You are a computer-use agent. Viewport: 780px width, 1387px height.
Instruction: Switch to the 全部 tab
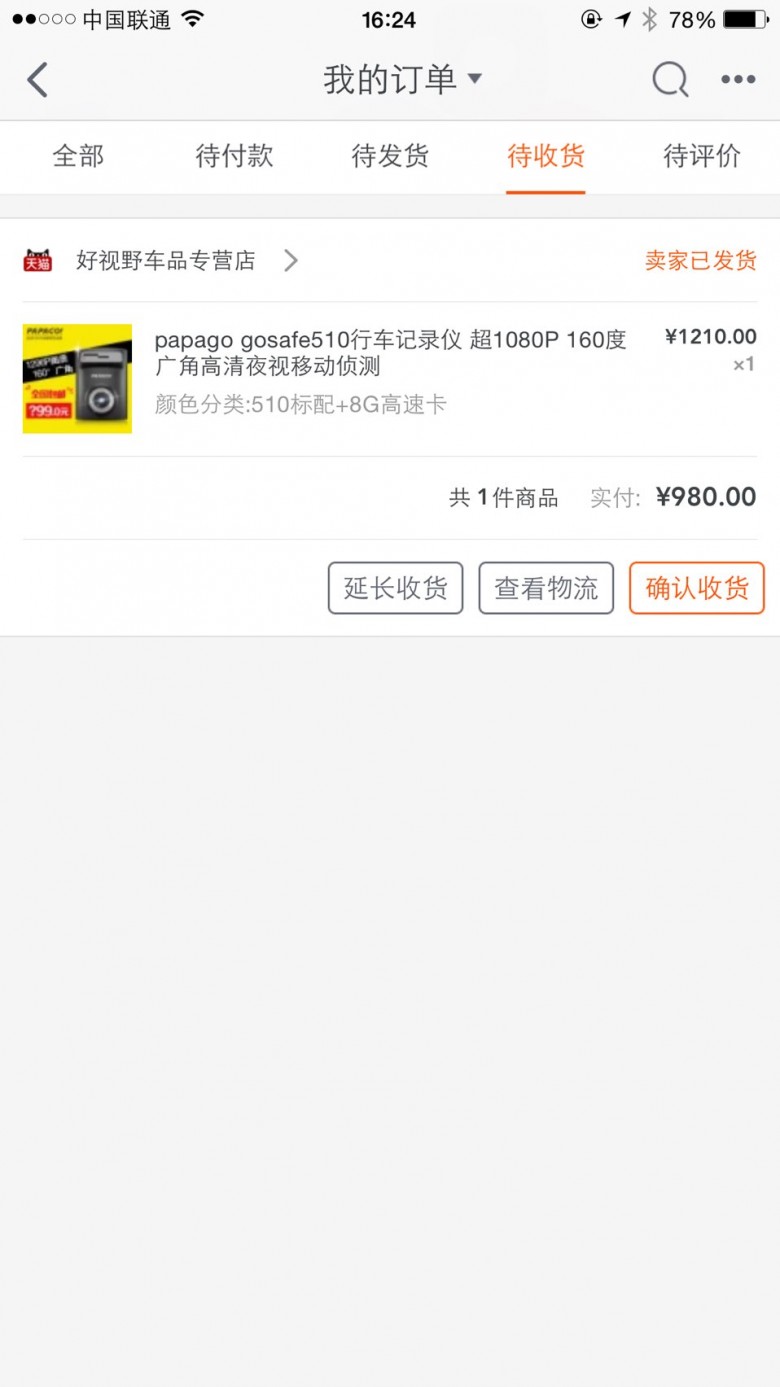point(78,156)
